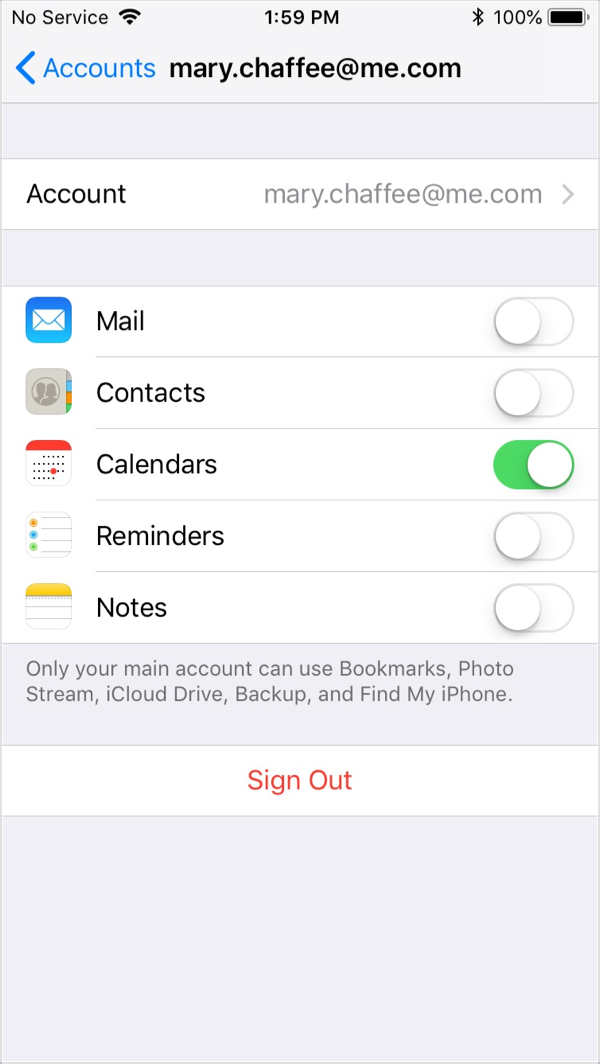
Task: Turn on Contacts syncing
Action: tap(533, 393)
